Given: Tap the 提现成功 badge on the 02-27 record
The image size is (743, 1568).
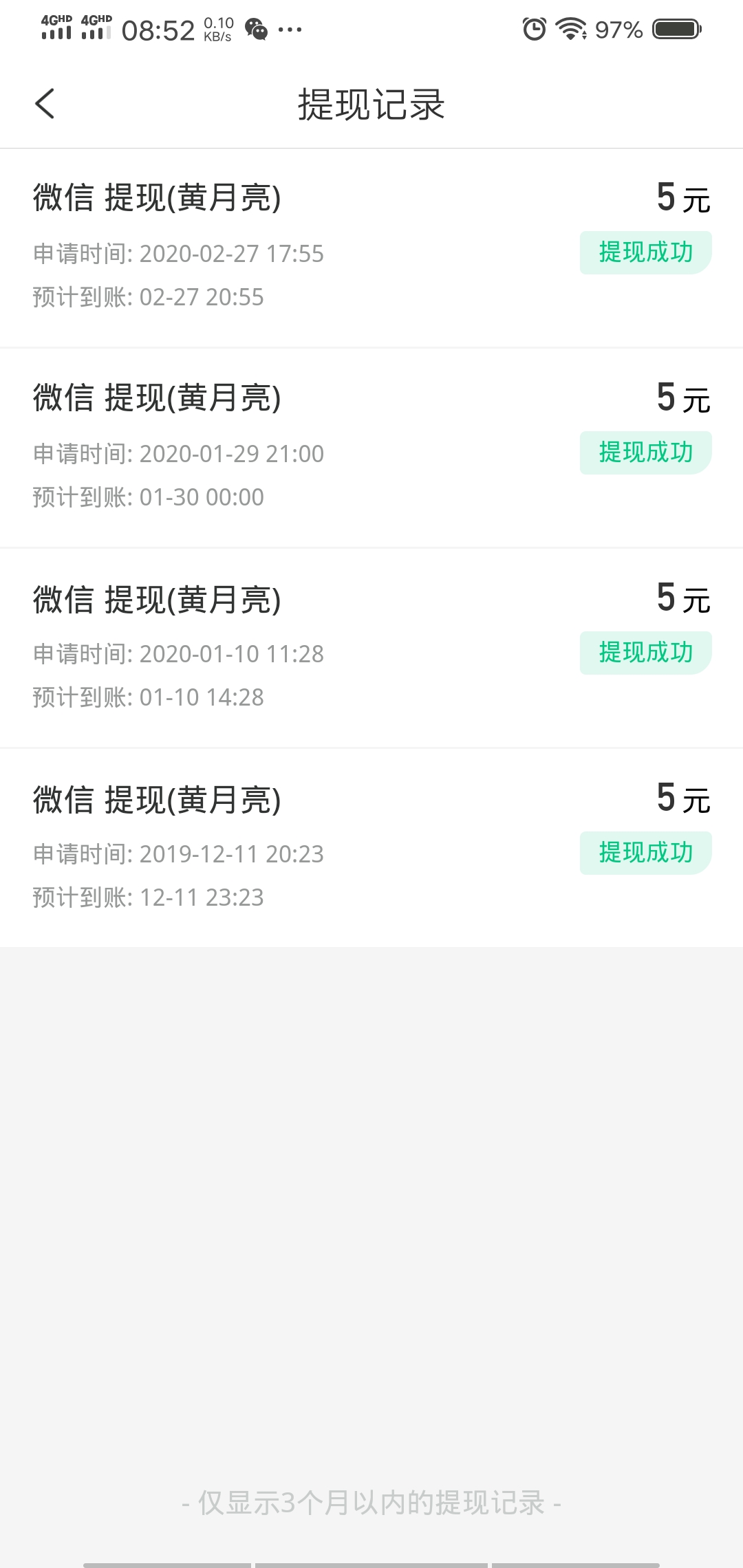Looking at the screenshot, I should tap(644, 253).
